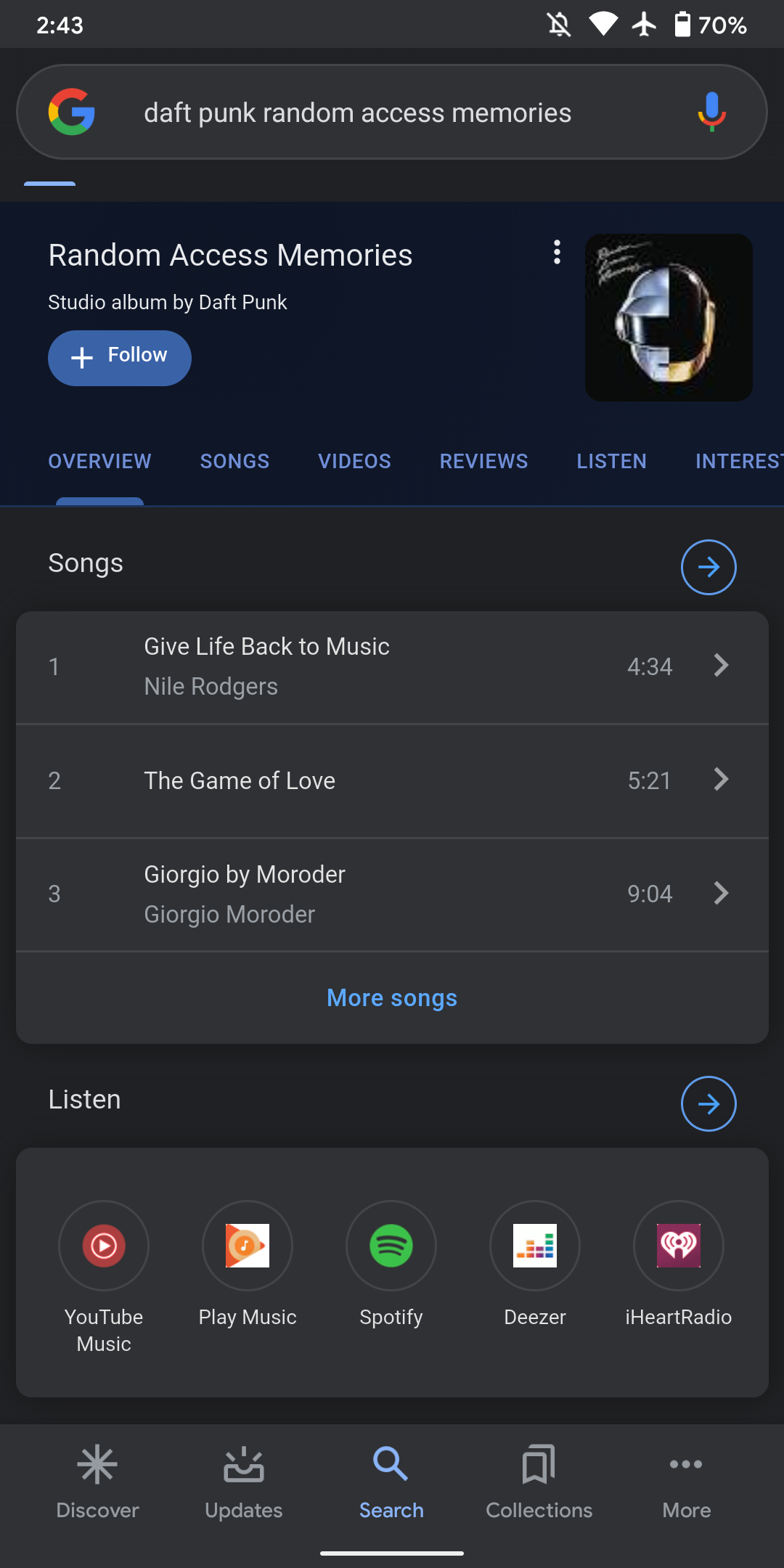Open The Game of Love track
This screenshot has width=784, height=1568.
pyautogui.click(x=392, y=780)
